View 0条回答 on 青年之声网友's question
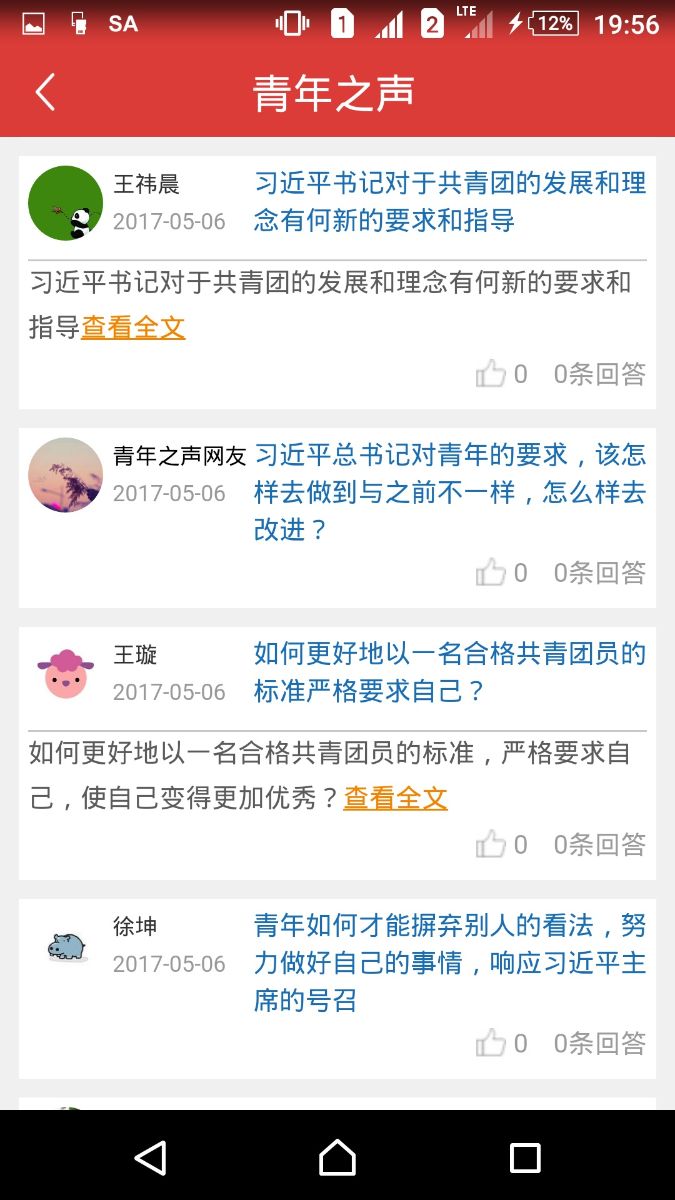The width and height of the screenshot is (675, 1200). [600, 573]
